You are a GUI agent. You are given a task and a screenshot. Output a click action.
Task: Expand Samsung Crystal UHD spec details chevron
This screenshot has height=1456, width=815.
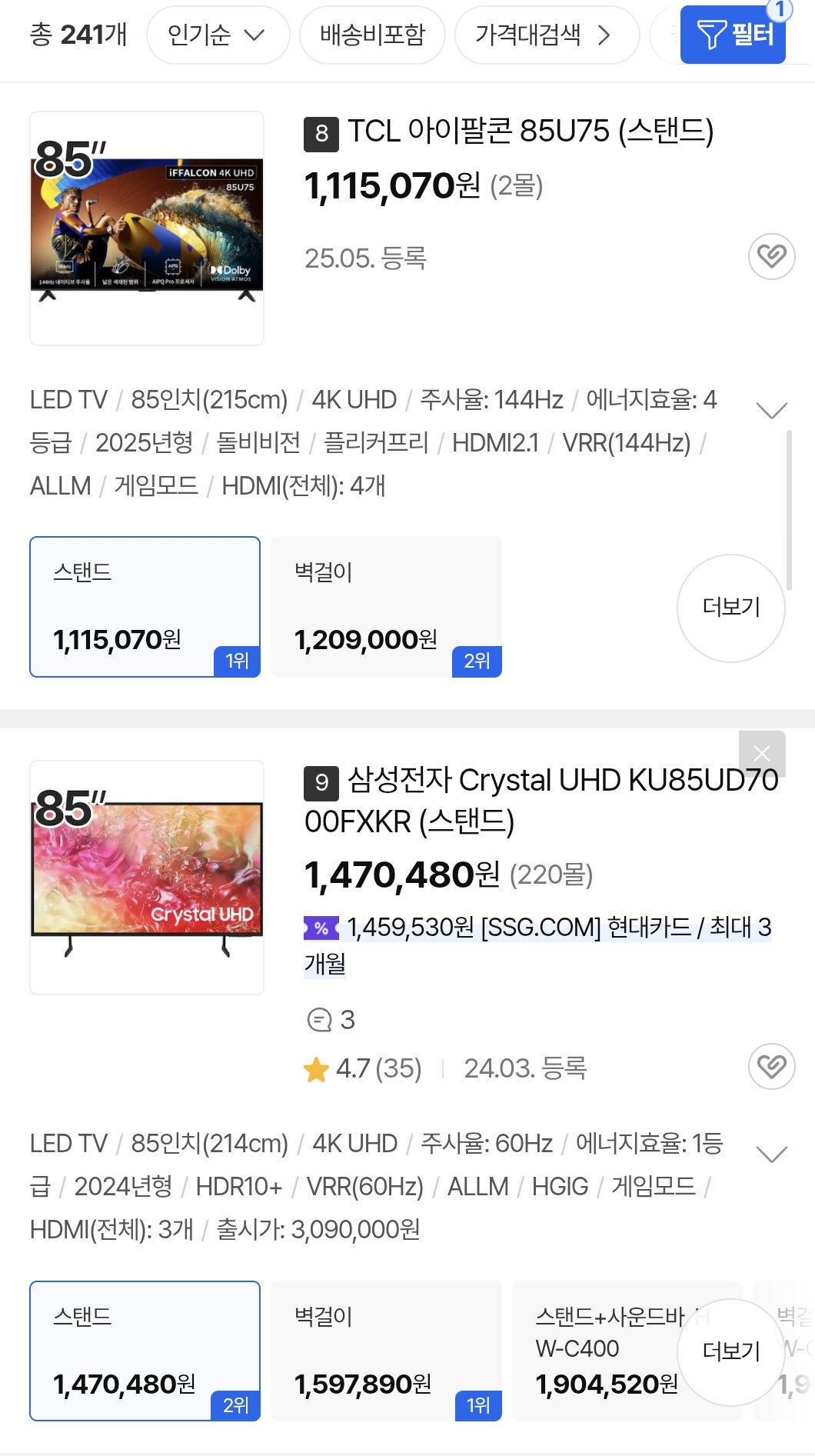(771, 1154)
